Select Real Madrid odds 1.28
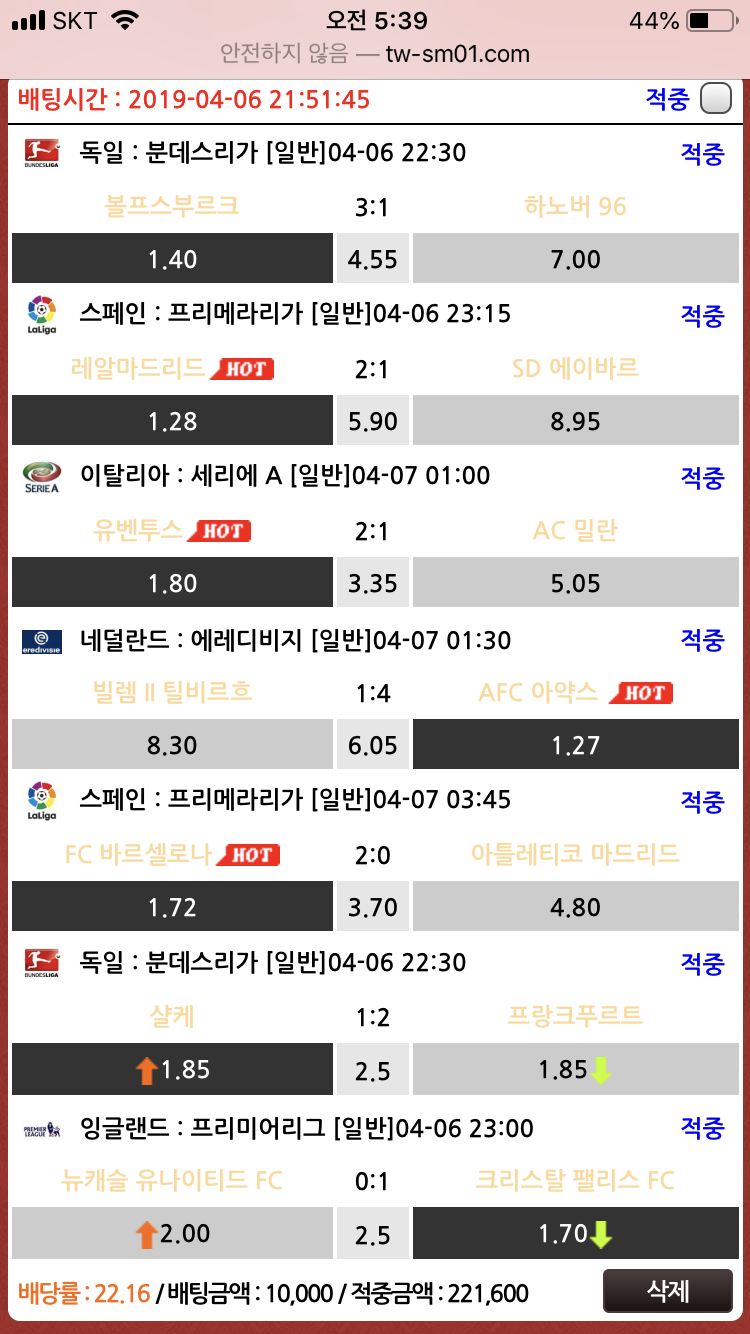750x1334 pixels. pos(172,421)
